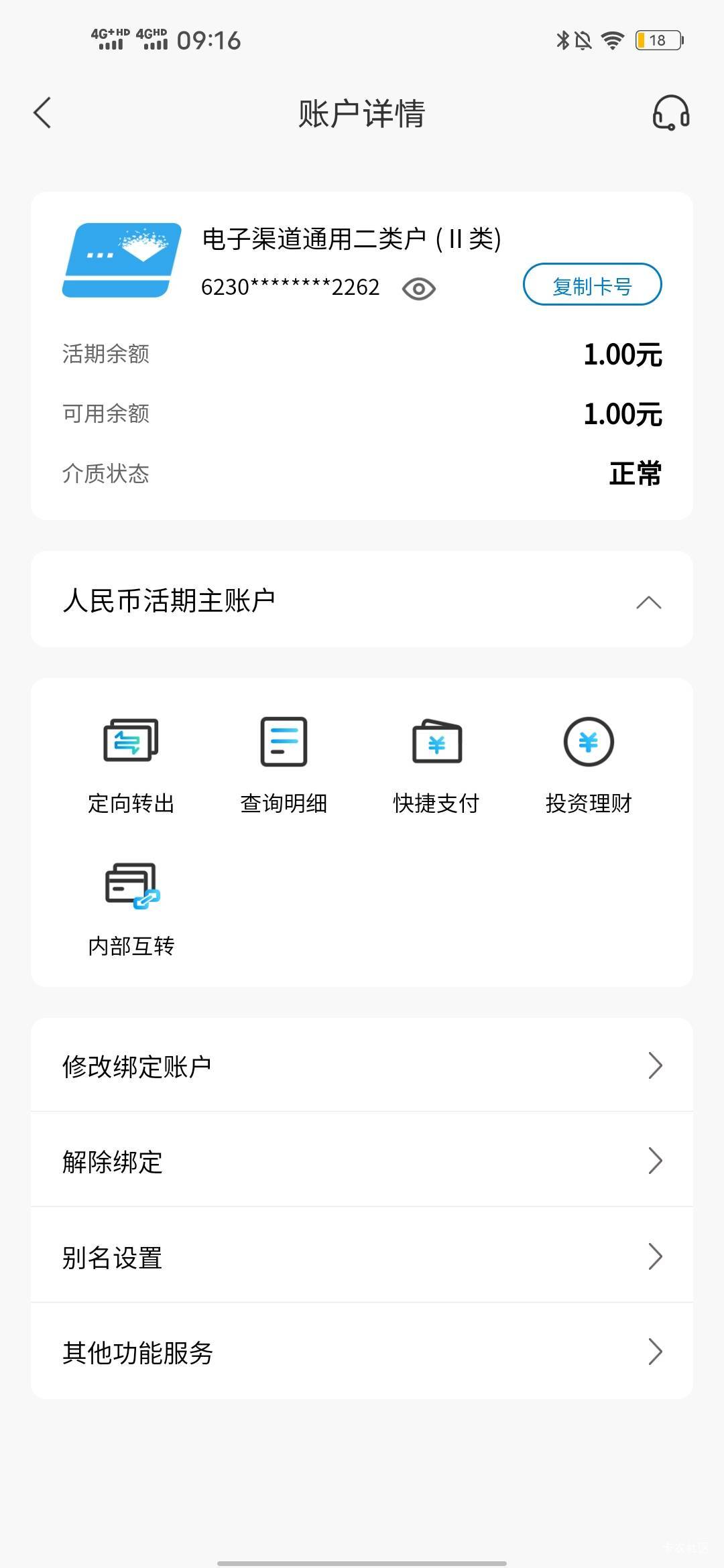Open 快捷支付 quick payment

tap(436, 765)
